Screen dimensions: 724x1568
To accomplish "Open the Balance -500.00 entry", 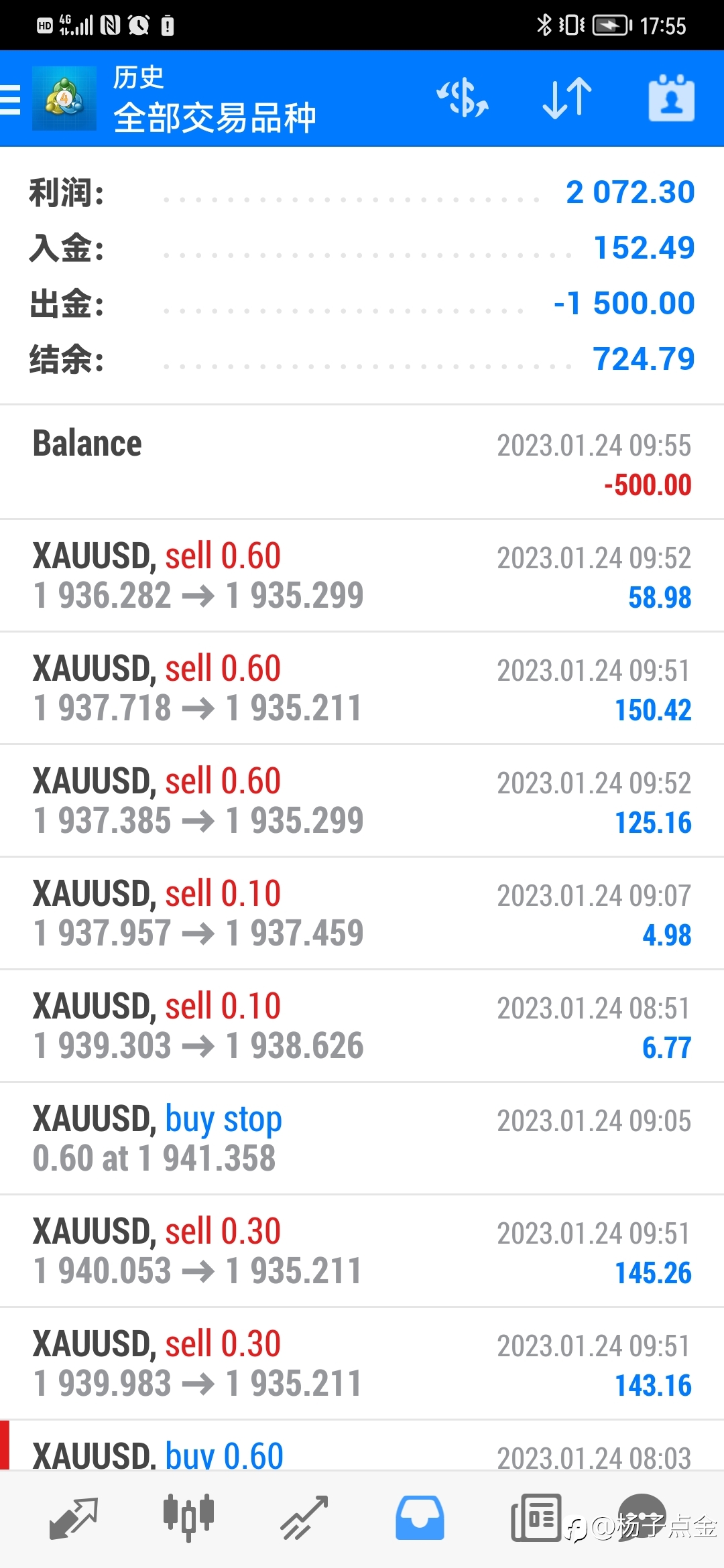I will [x=362, y=462].
